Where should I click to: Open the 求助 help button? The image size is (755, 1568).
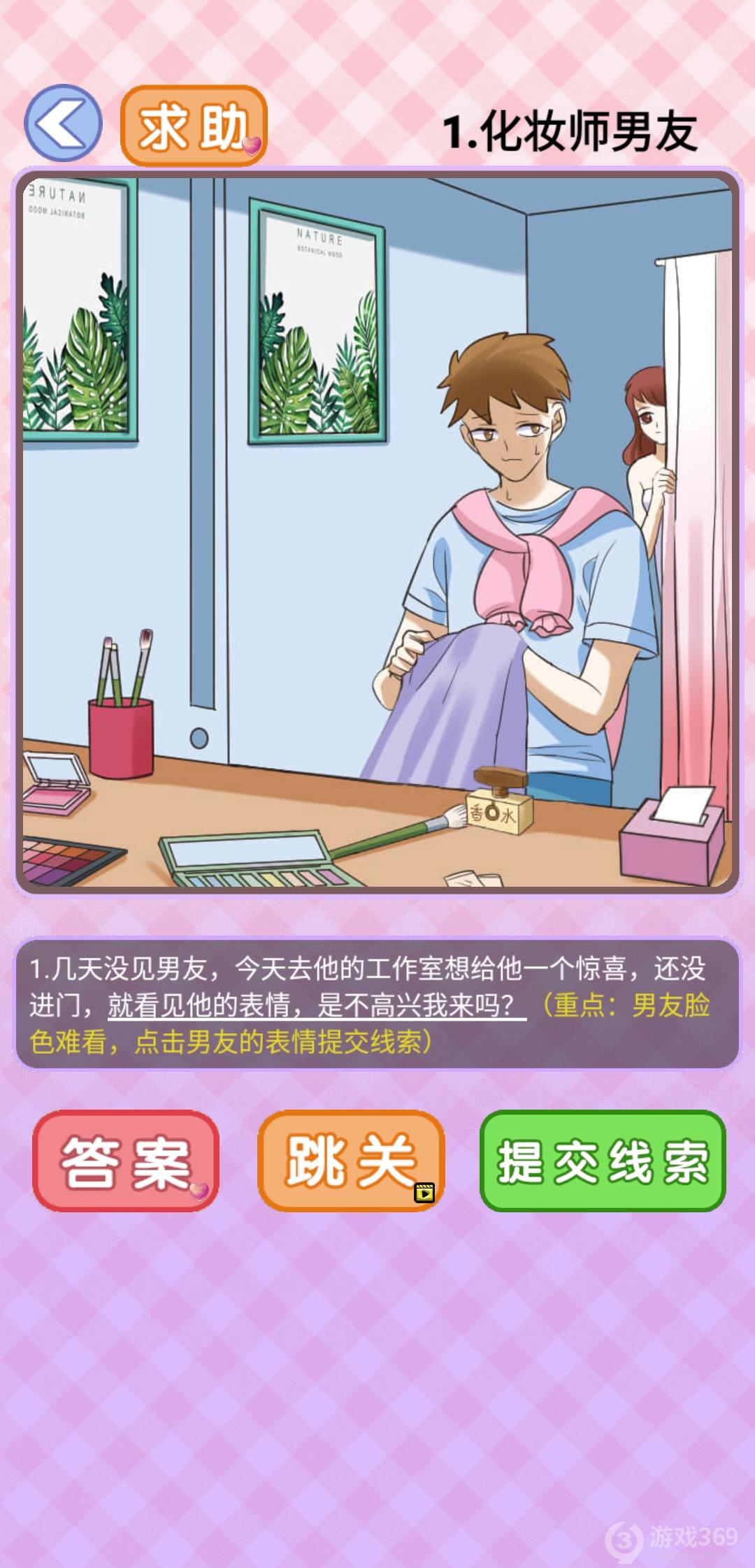(194, 126)
